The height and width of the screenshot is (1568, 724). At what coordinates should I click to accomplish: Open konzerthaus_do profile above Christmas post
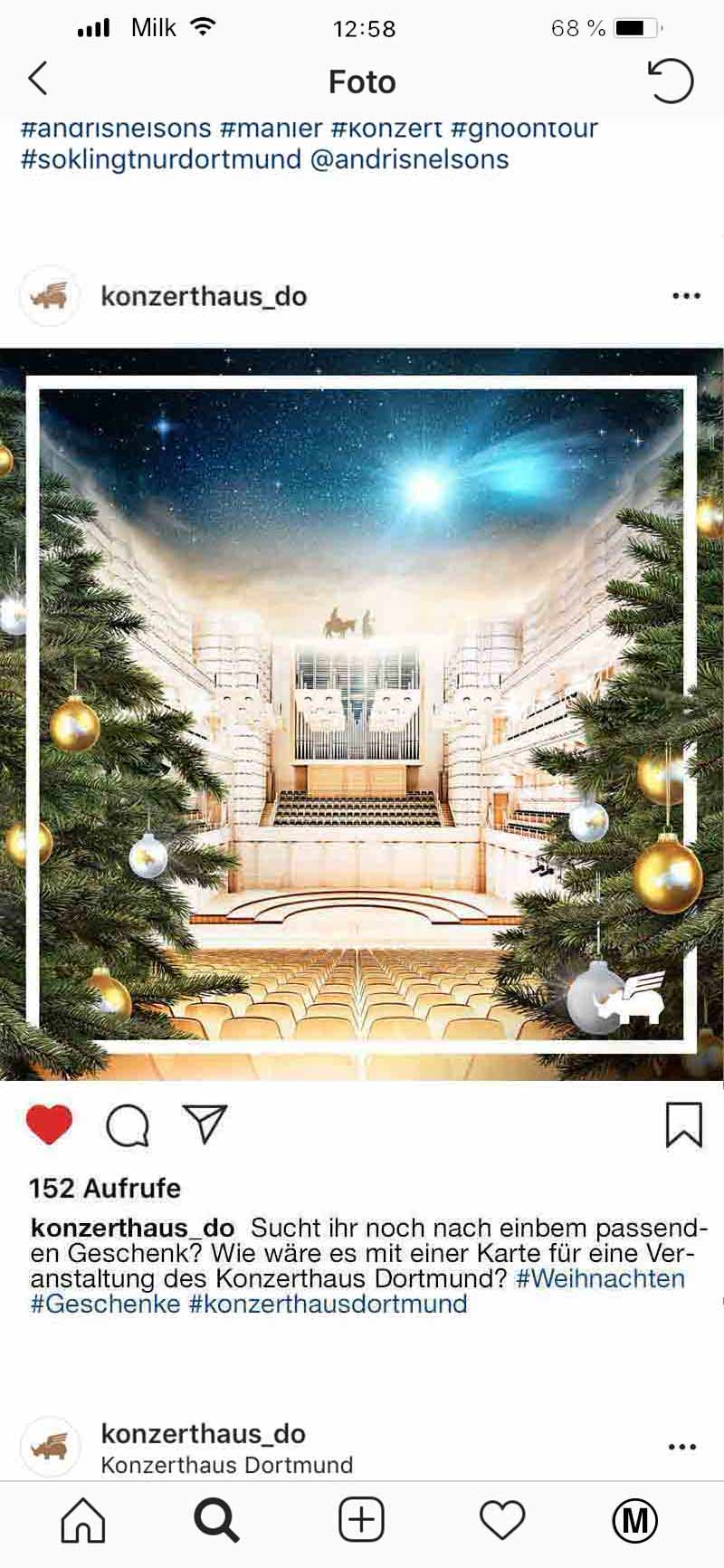[x=203, y=296]
